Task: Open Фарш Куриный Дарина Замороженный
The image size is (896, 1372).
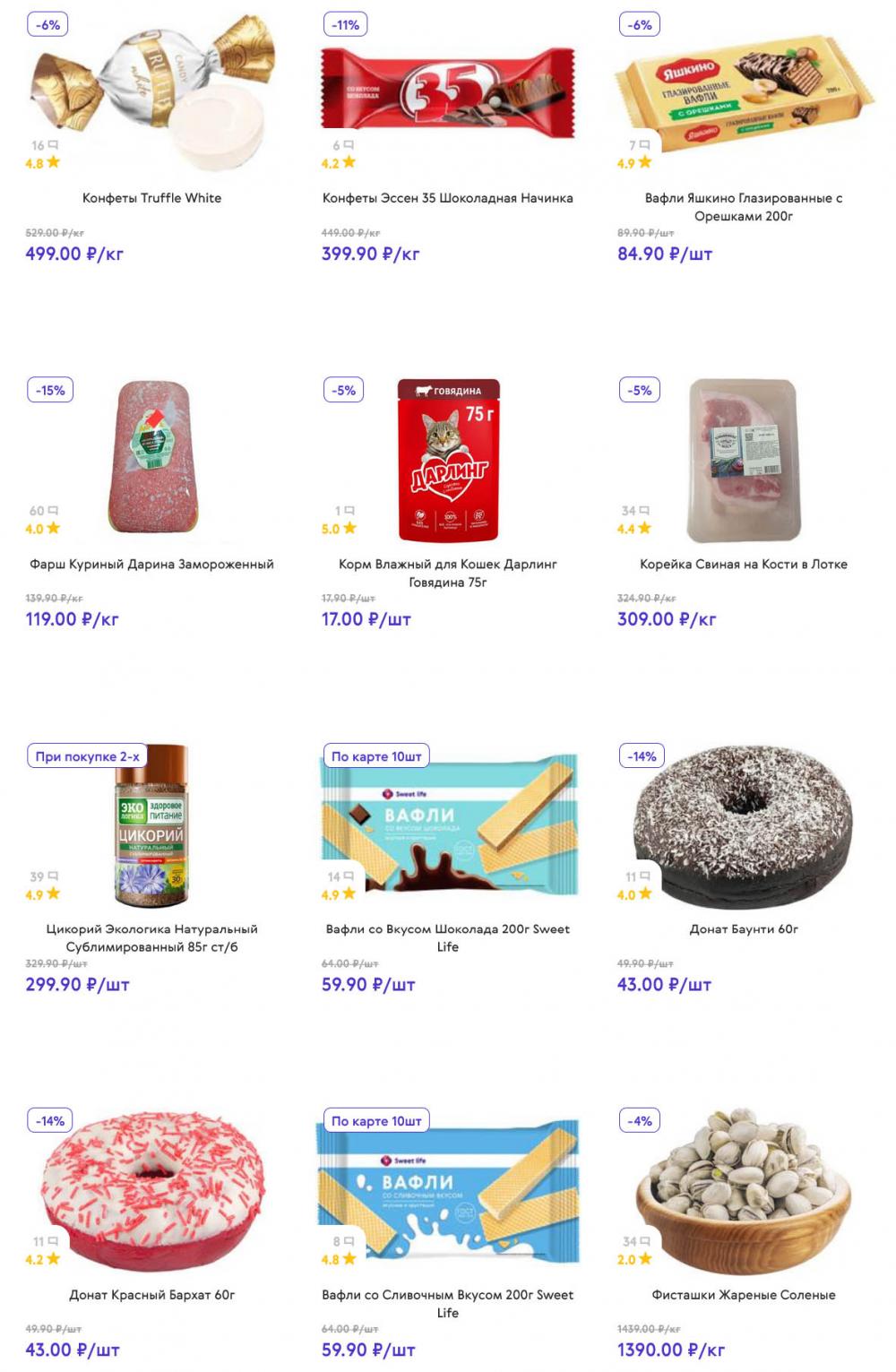Action: point(151,564)
